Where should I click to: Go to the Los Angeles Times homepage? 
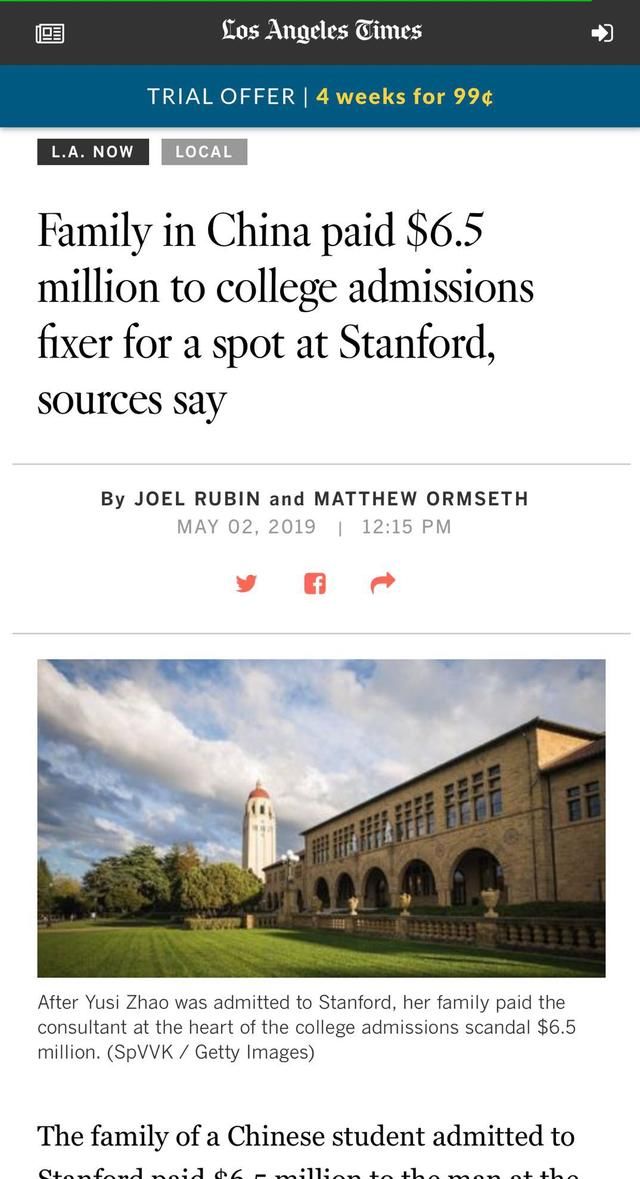point(321,32)
